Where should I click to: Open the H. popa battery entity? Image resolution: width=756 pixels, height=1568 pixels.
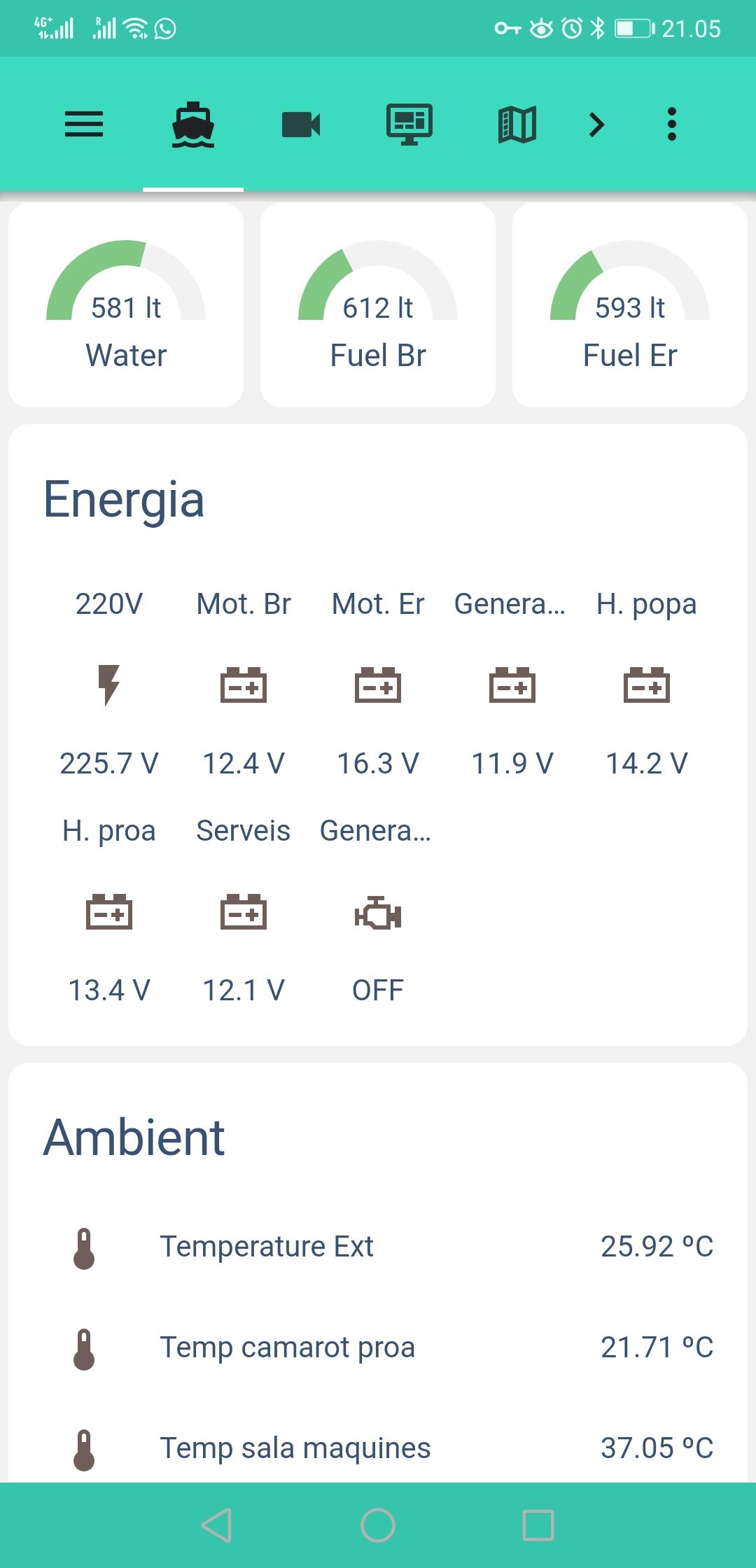pos(647,684)
